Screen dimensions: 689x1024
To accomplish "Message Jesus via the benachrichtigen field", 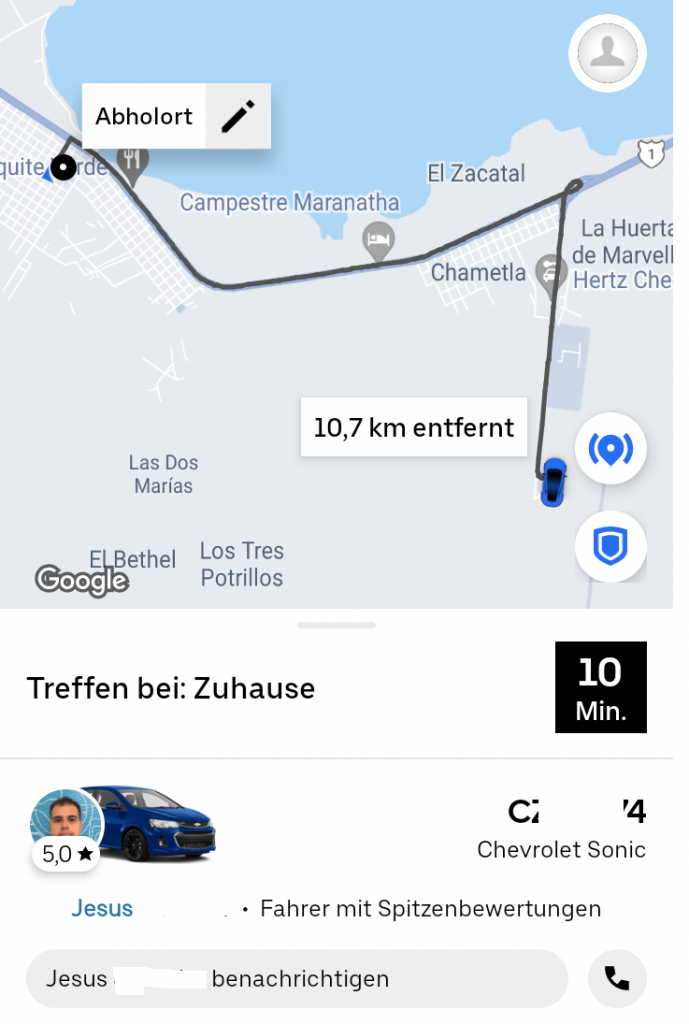I will point(296,978).
